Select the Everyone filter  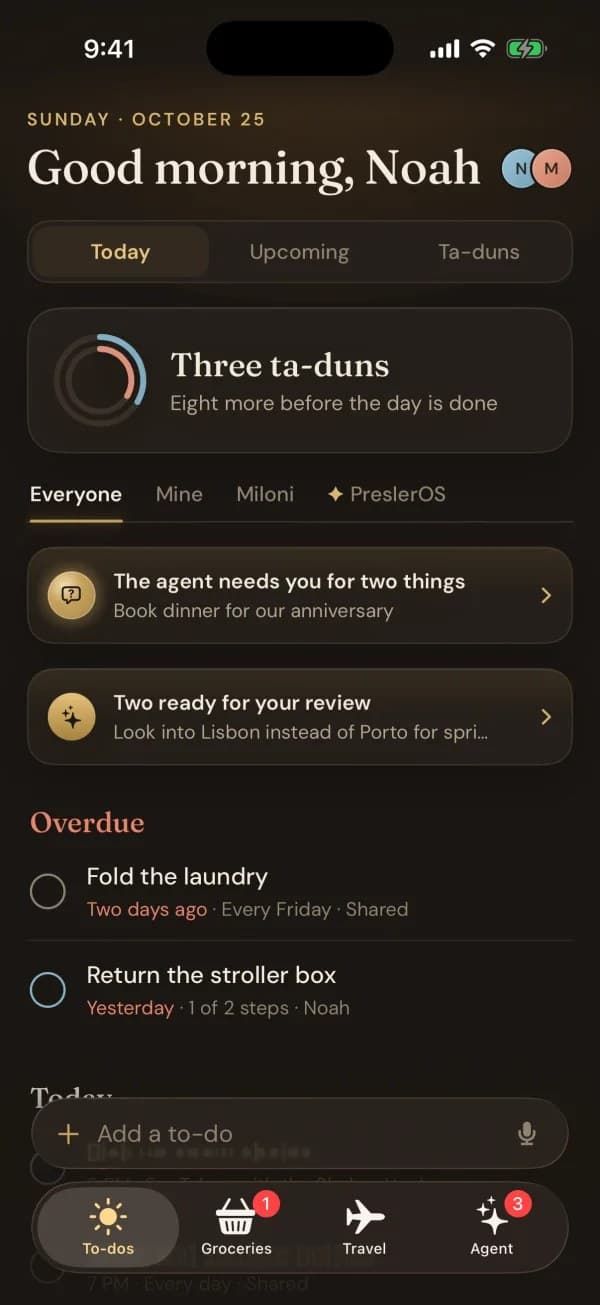pyautogui.click(x=76, y=494)
